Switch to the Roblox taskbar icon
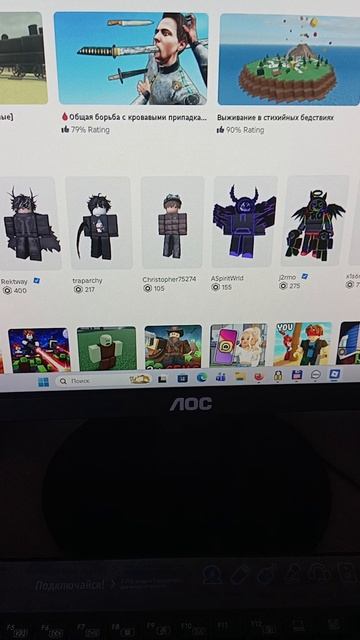 (x=335, y=374)
